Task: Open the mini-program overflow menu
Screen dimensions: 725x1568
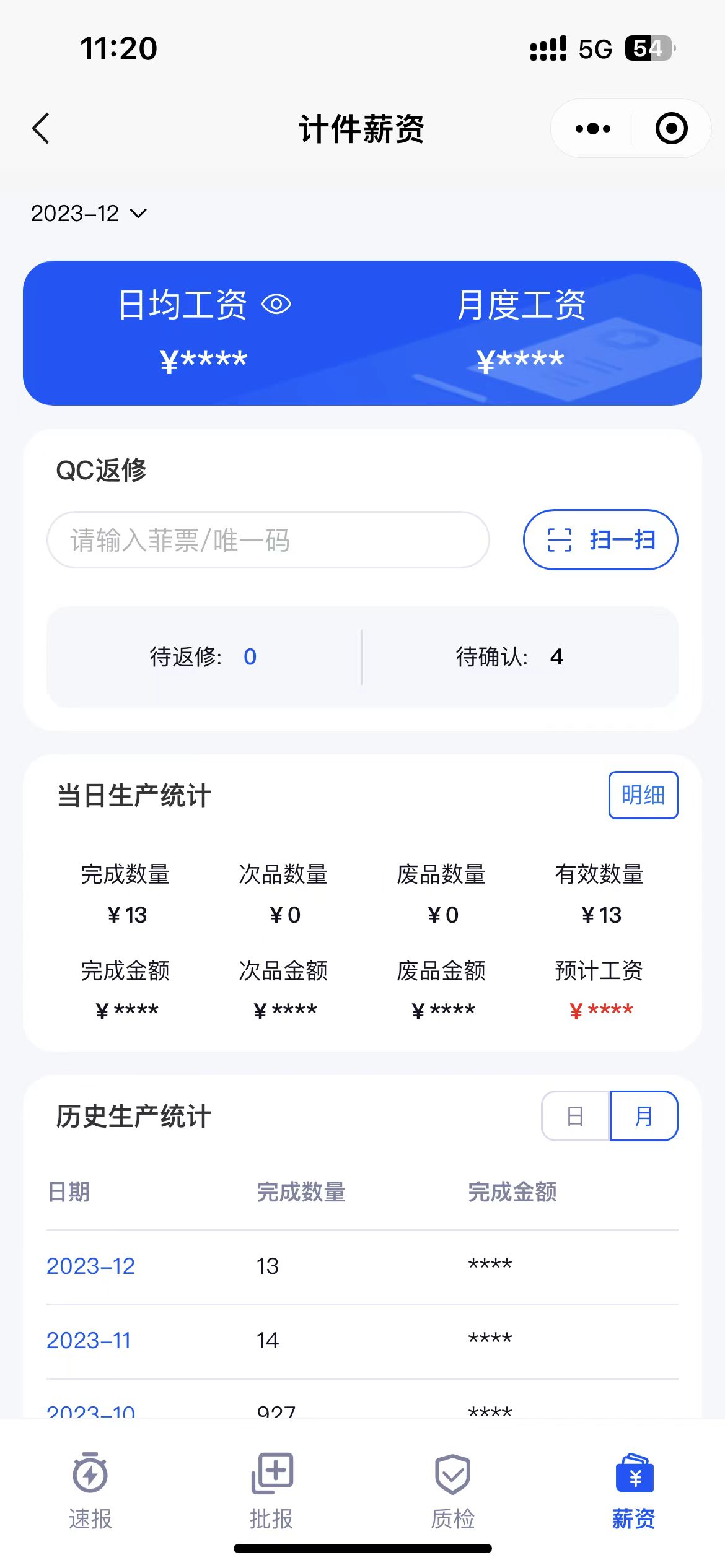Action: point(592,129)
